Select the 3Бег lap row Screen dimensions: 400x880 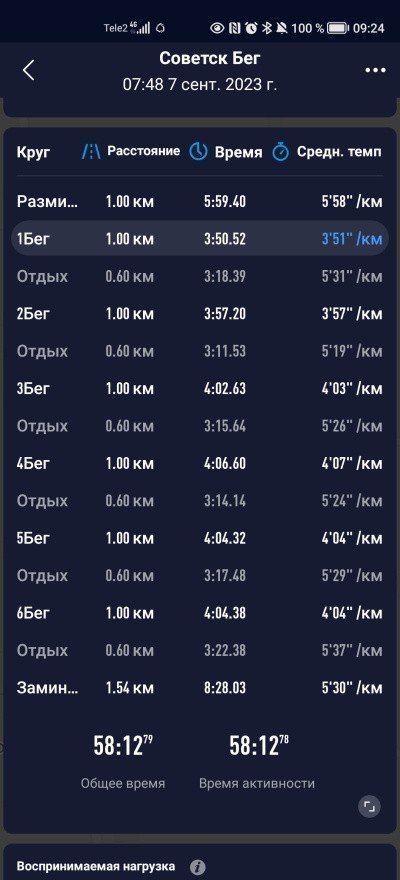point(200,388)
